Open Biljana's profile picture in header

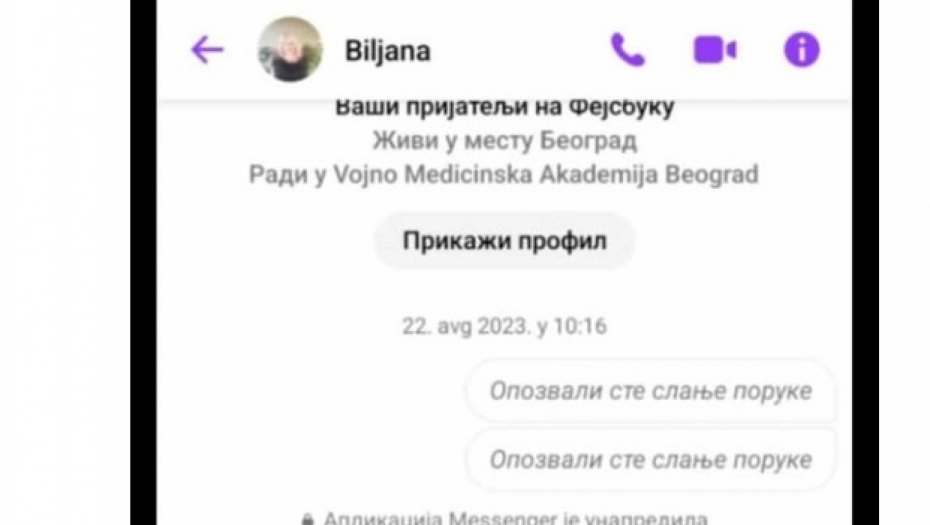coord(290,50)
